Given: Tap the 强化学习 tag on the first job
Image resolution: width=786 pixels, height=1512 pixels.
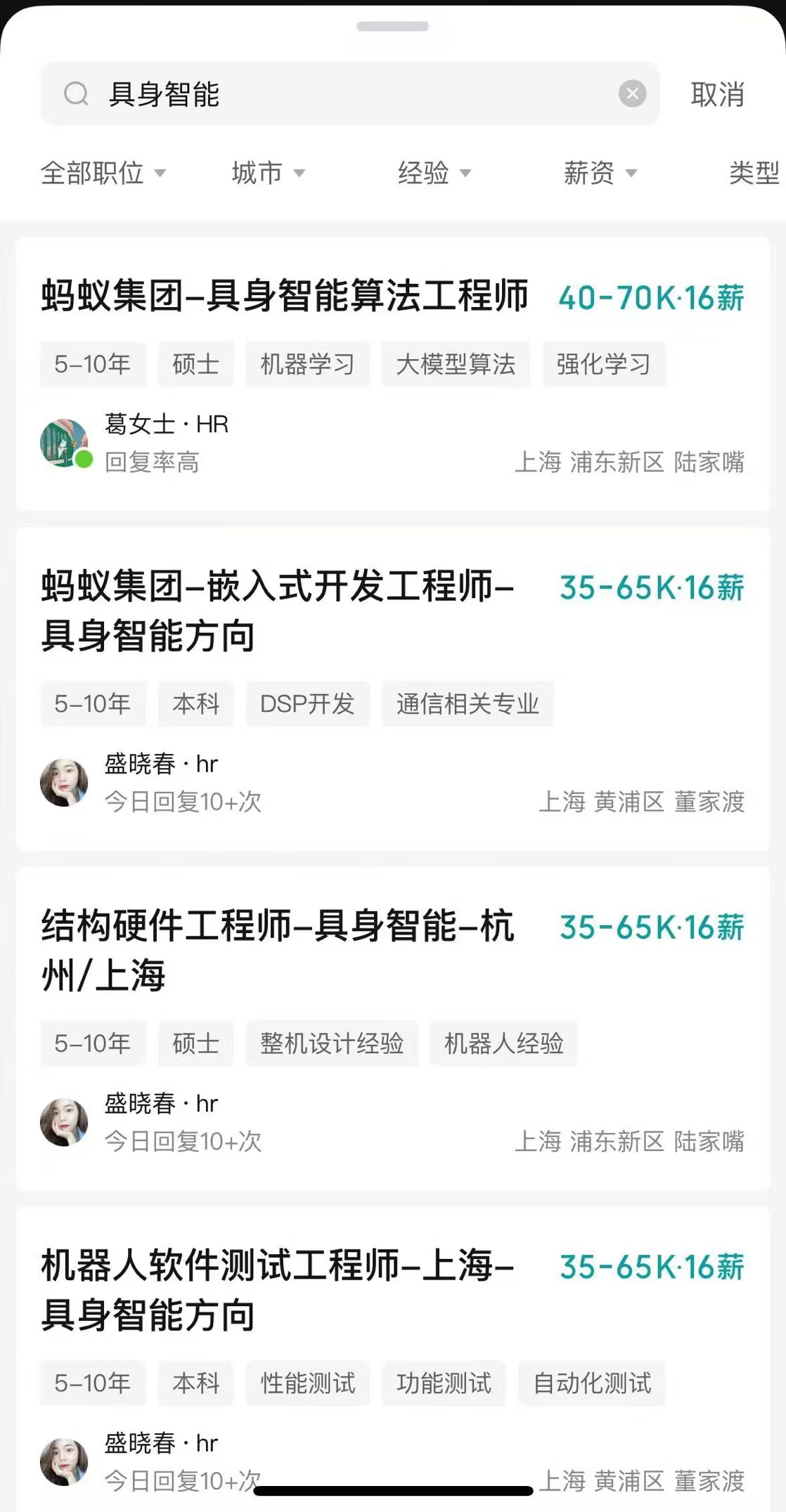Looking at the screenshot, I should tap(604, 365).
